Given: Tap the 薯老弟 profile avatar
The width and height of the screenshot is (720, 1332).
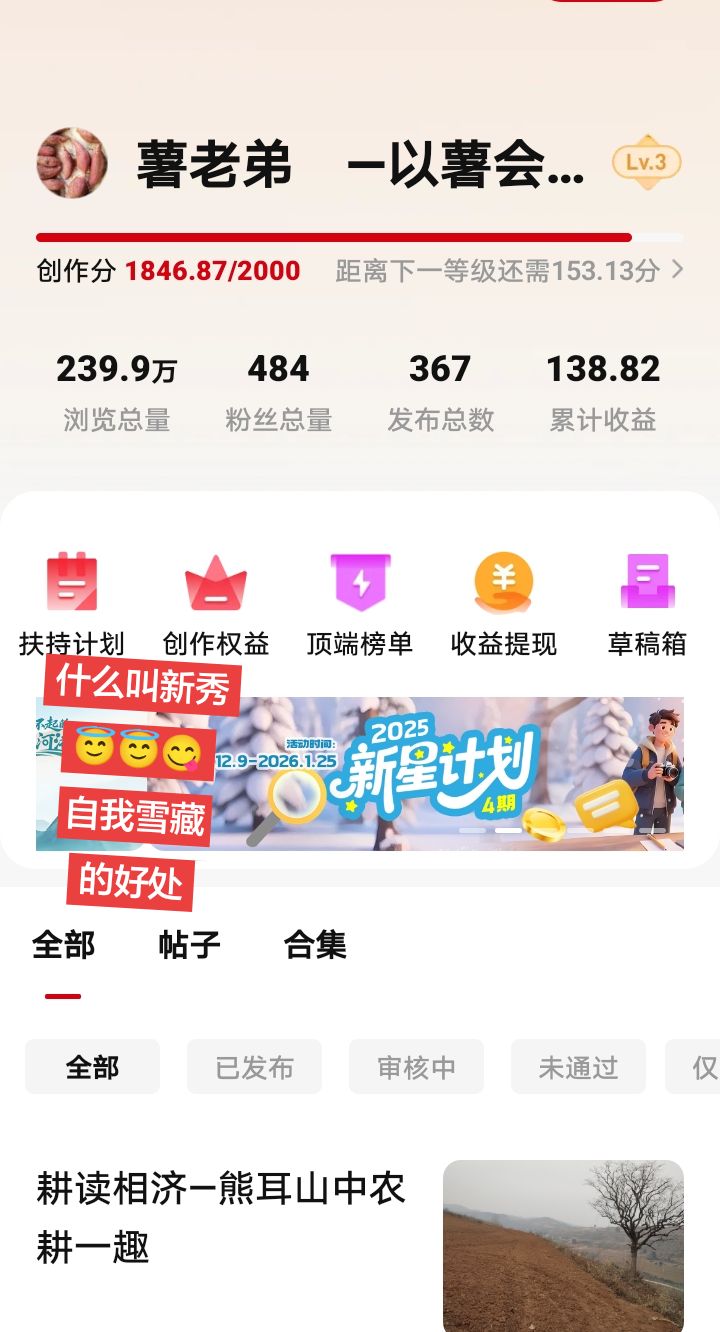Looking at the screenshot, I should tap(71, 163).
